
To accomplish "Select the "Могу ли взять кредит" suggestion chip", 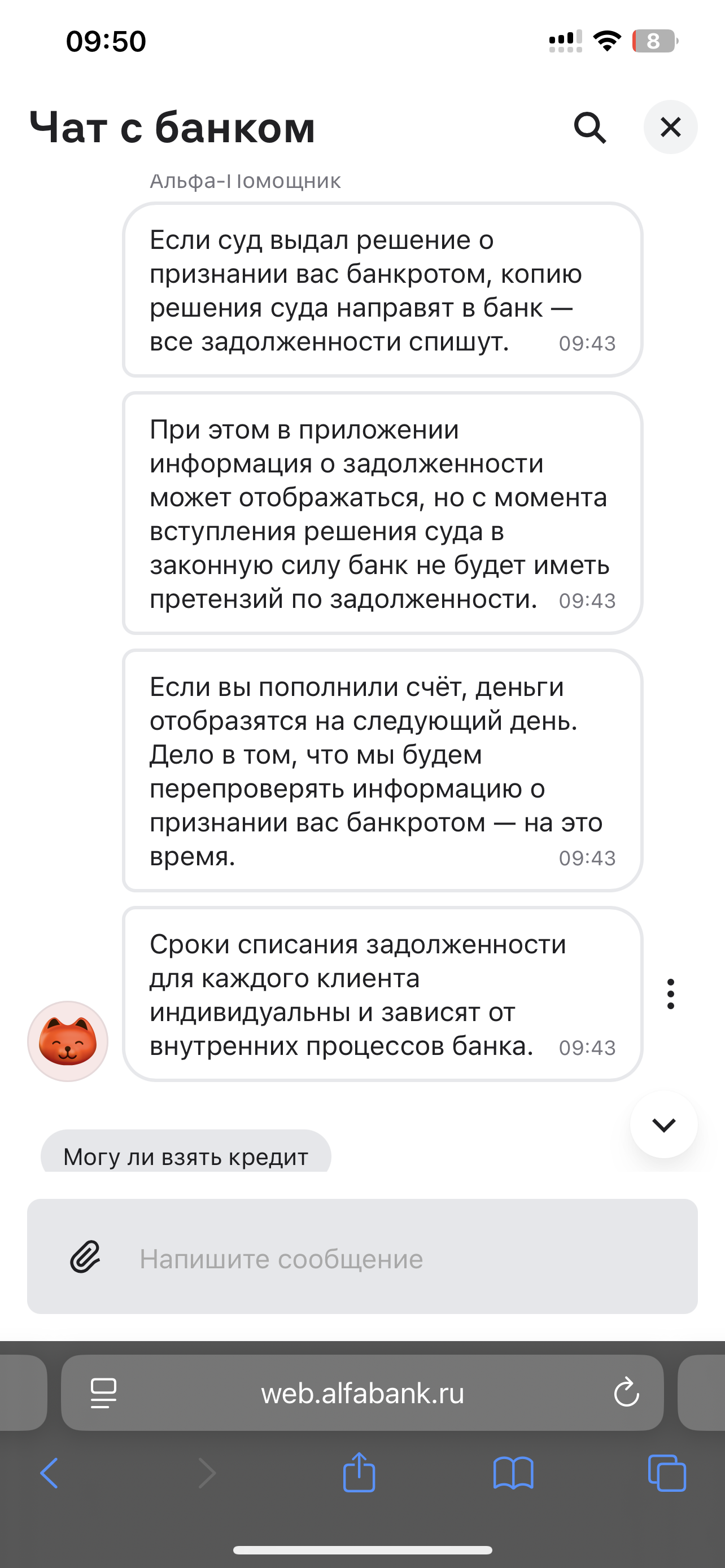I will click(186, 1155).
